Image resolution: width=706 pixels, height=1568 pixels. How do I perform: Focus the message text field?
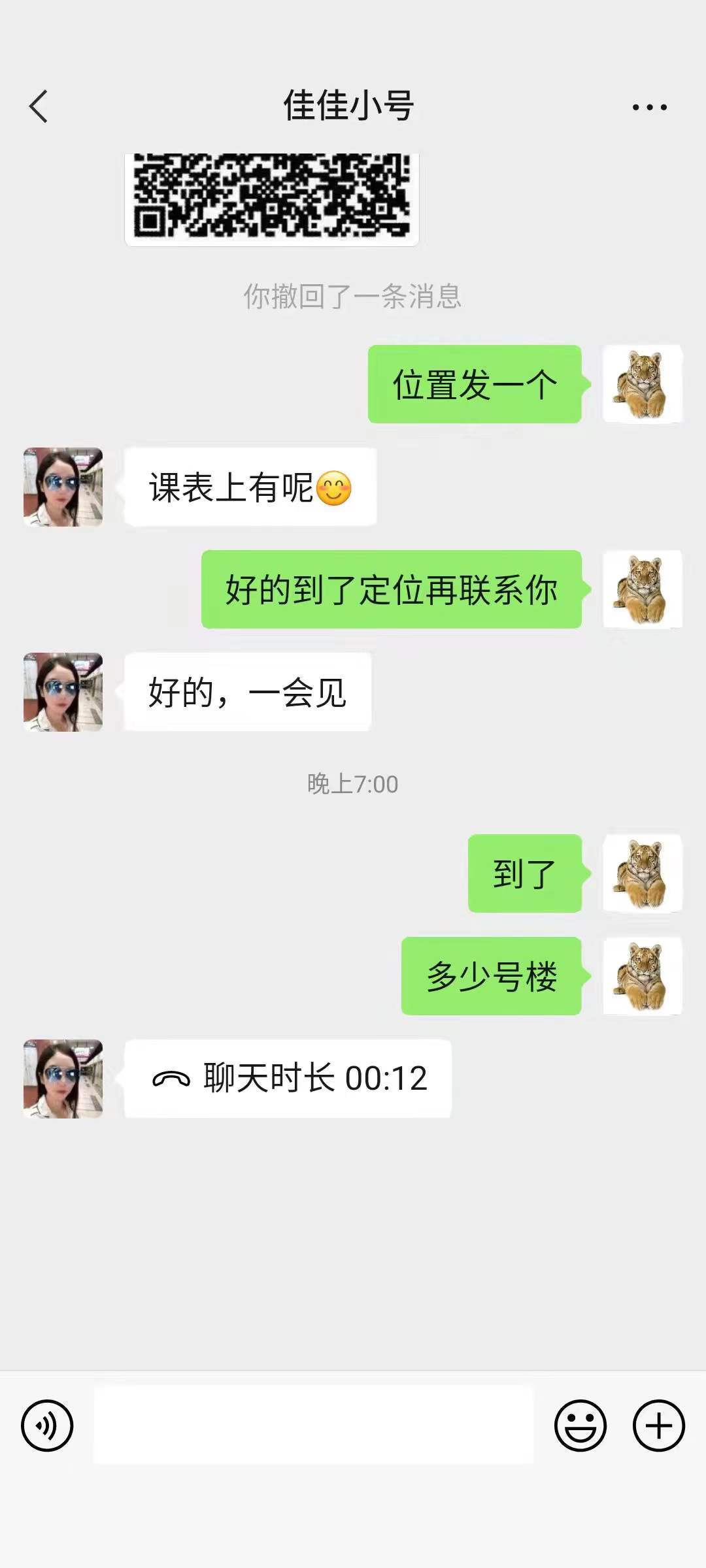(x=314, y=1426)
